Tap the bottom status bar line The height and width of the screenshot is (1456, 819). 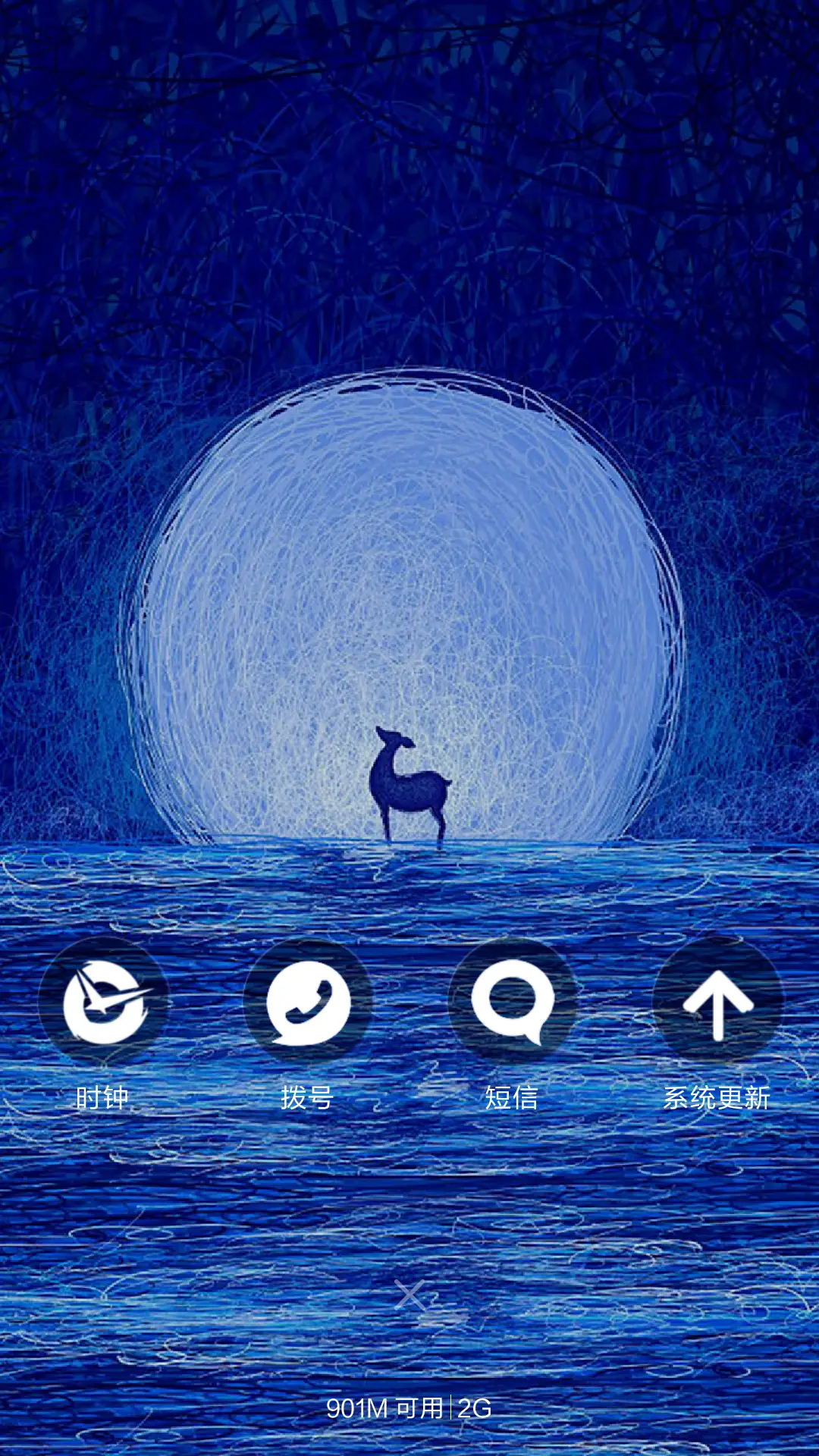[x=409, y=1407]
